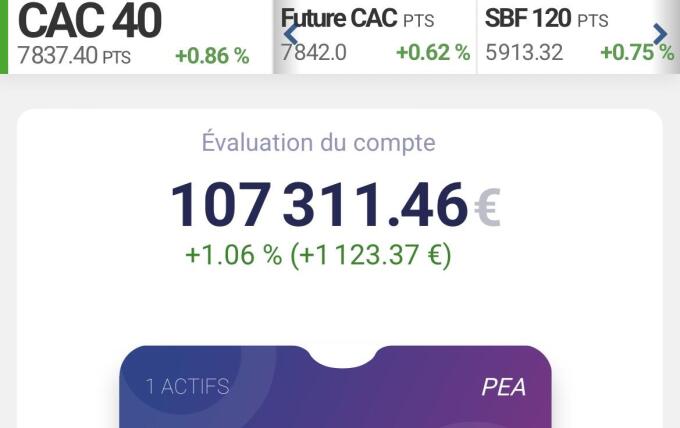
Task: Open the CAC 40 index quote
Action: tap(135, 37)
